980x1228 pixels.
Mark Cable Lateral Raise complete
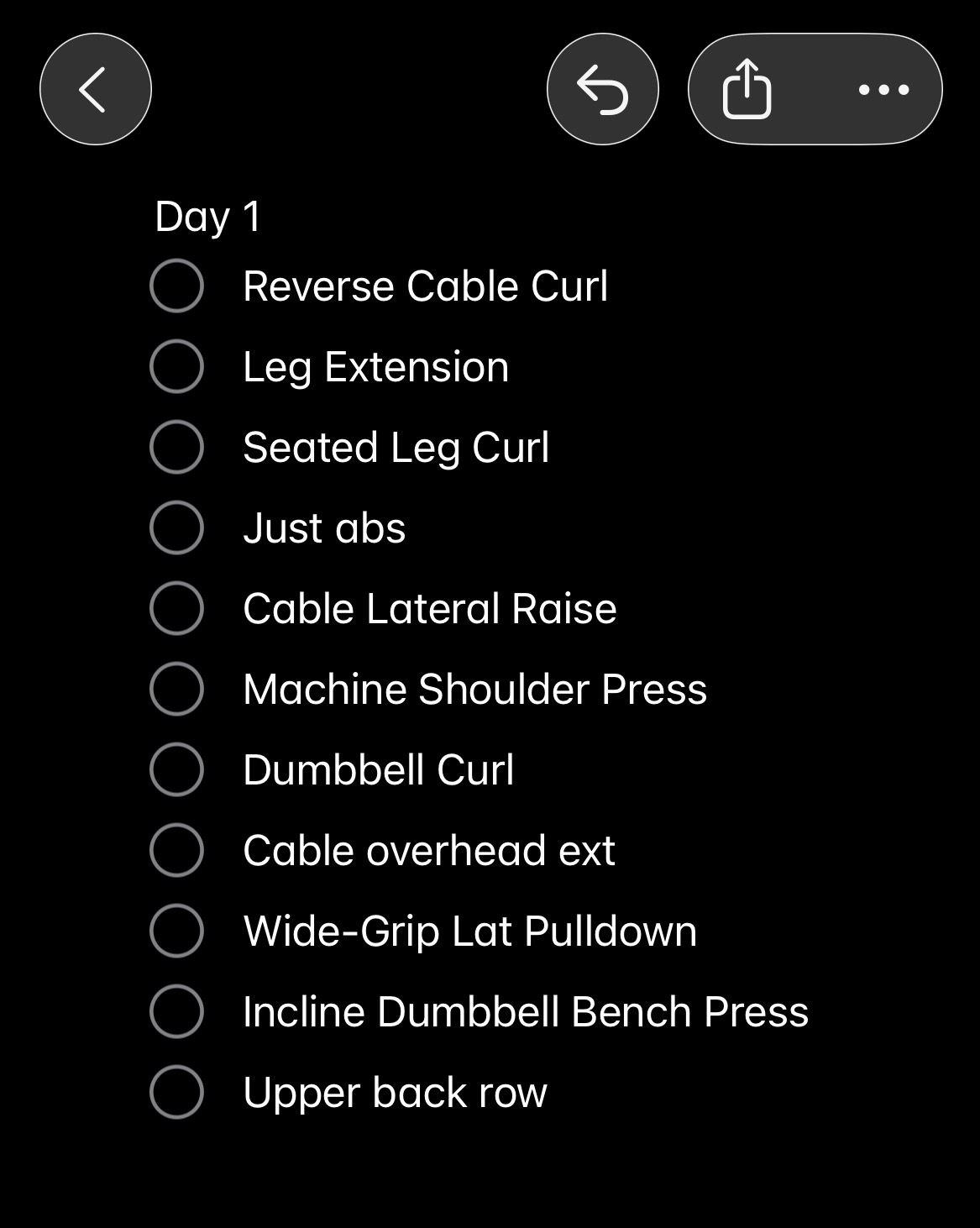(176, 608)
